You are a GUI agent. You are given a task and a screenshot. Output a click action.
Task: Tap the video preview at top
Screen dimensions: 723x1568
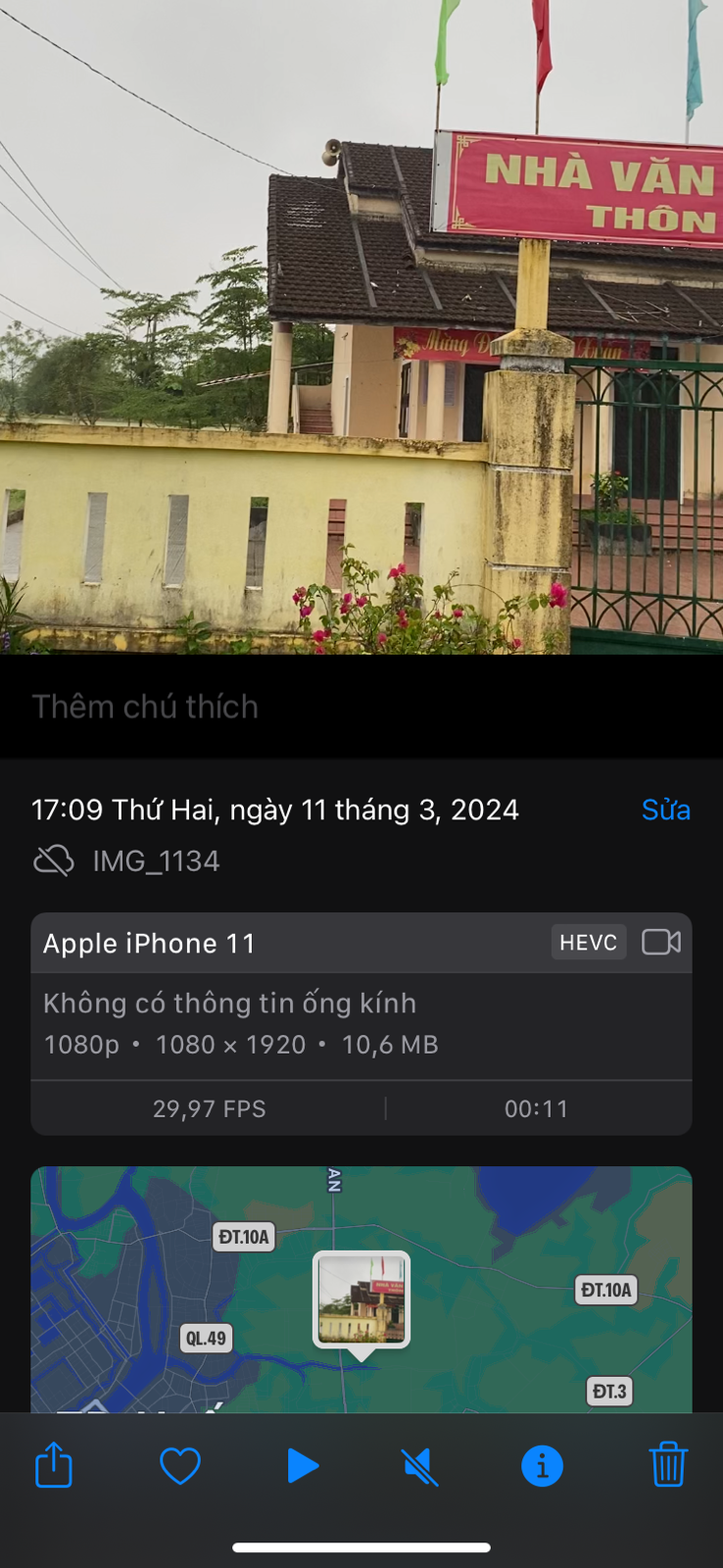tap(361, 327)
